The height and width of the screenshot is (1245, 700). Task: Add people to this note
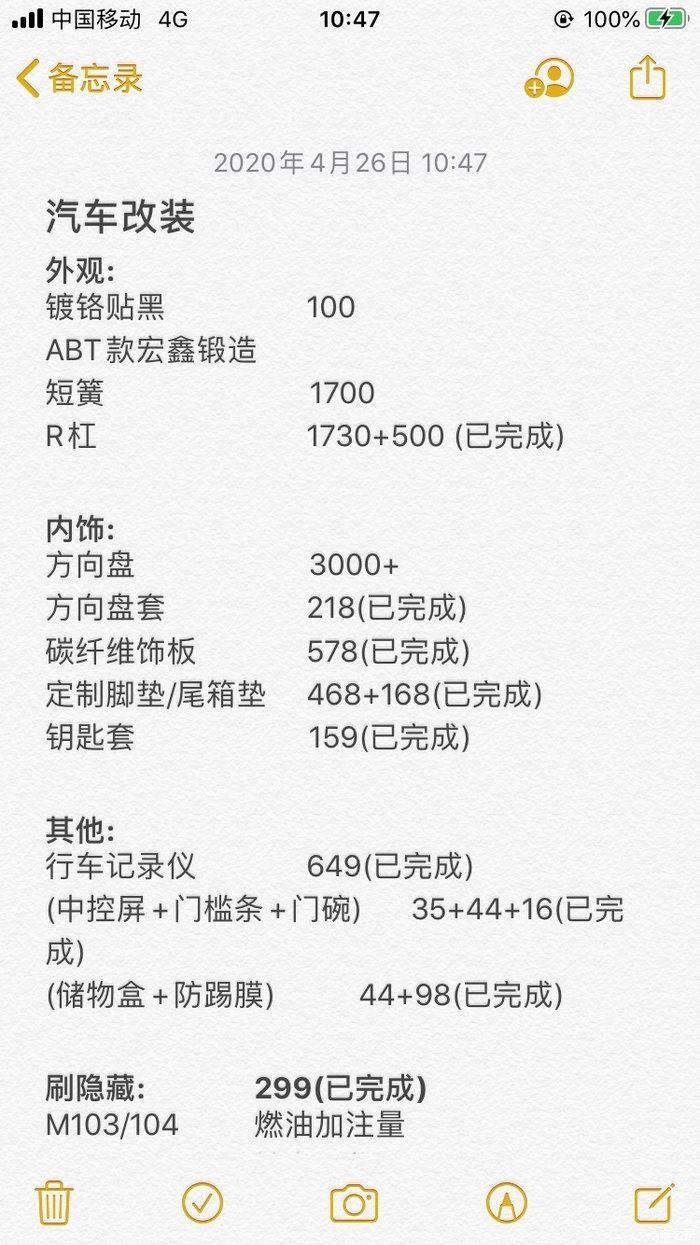550,78
